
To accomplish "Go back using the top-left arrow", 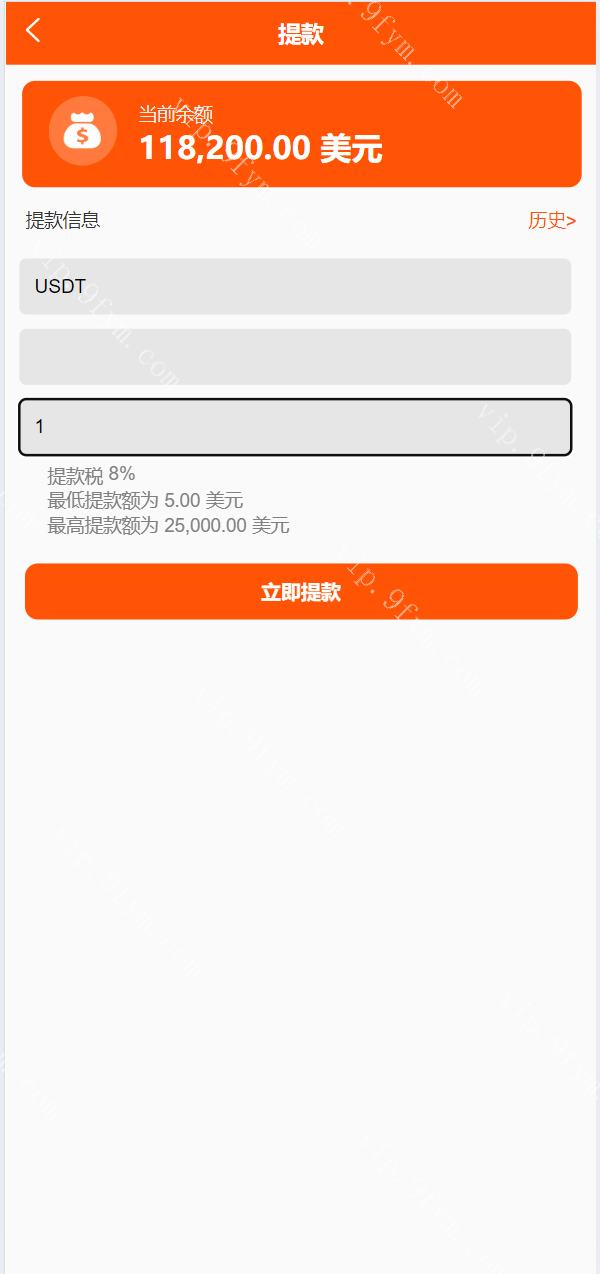I will point(33,31).
